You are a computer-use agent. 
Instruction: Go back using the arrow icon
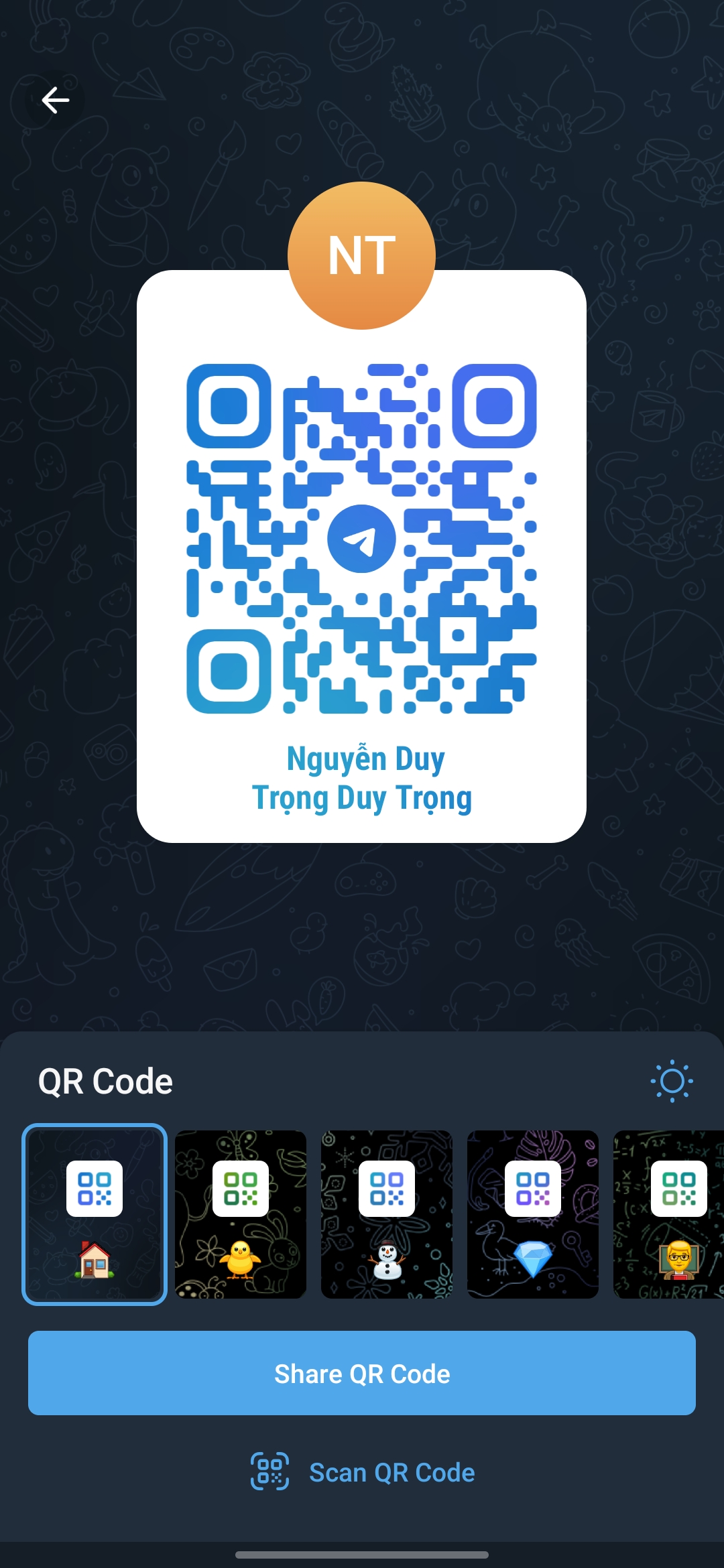(x=55, y=101)
